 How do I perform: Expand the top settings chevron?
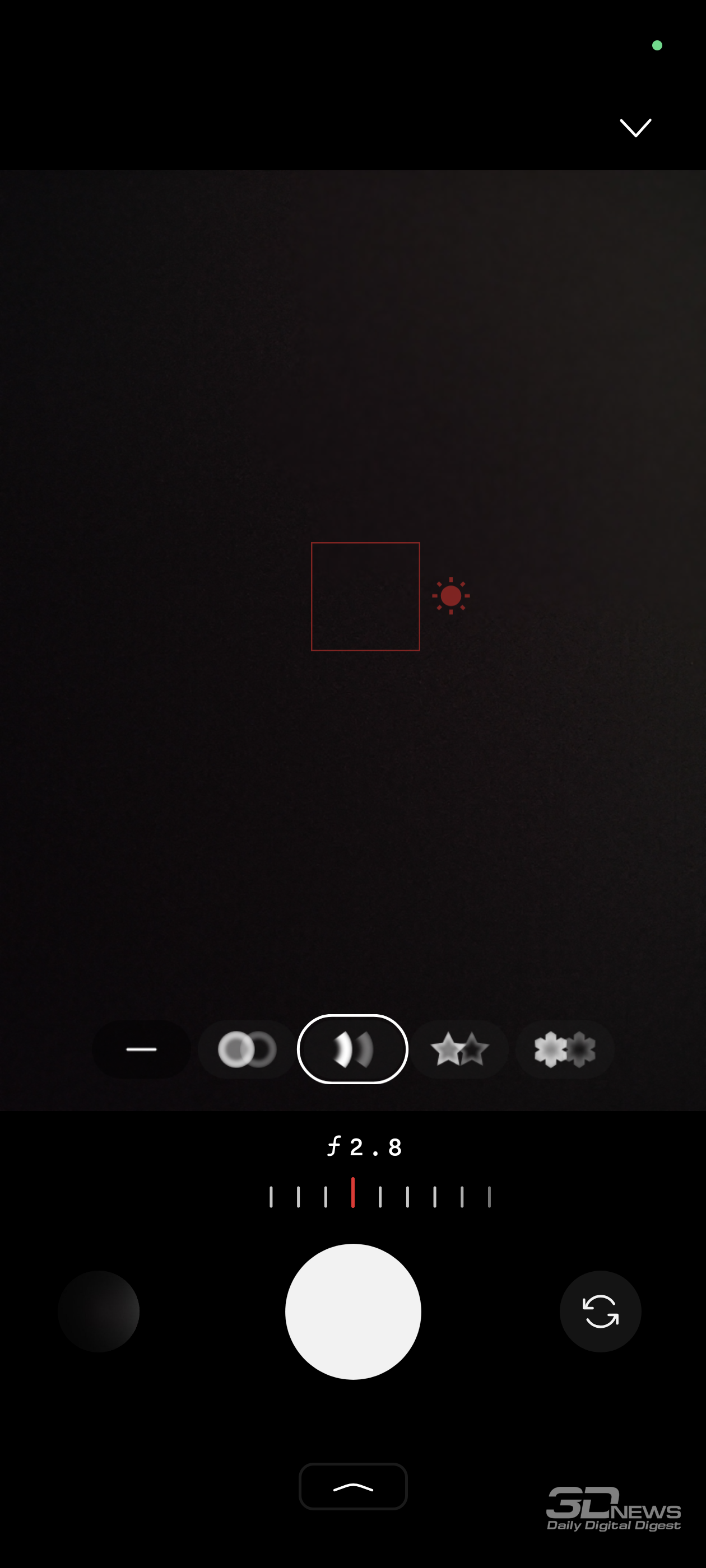pyautogui.click(x=635, y=128)
